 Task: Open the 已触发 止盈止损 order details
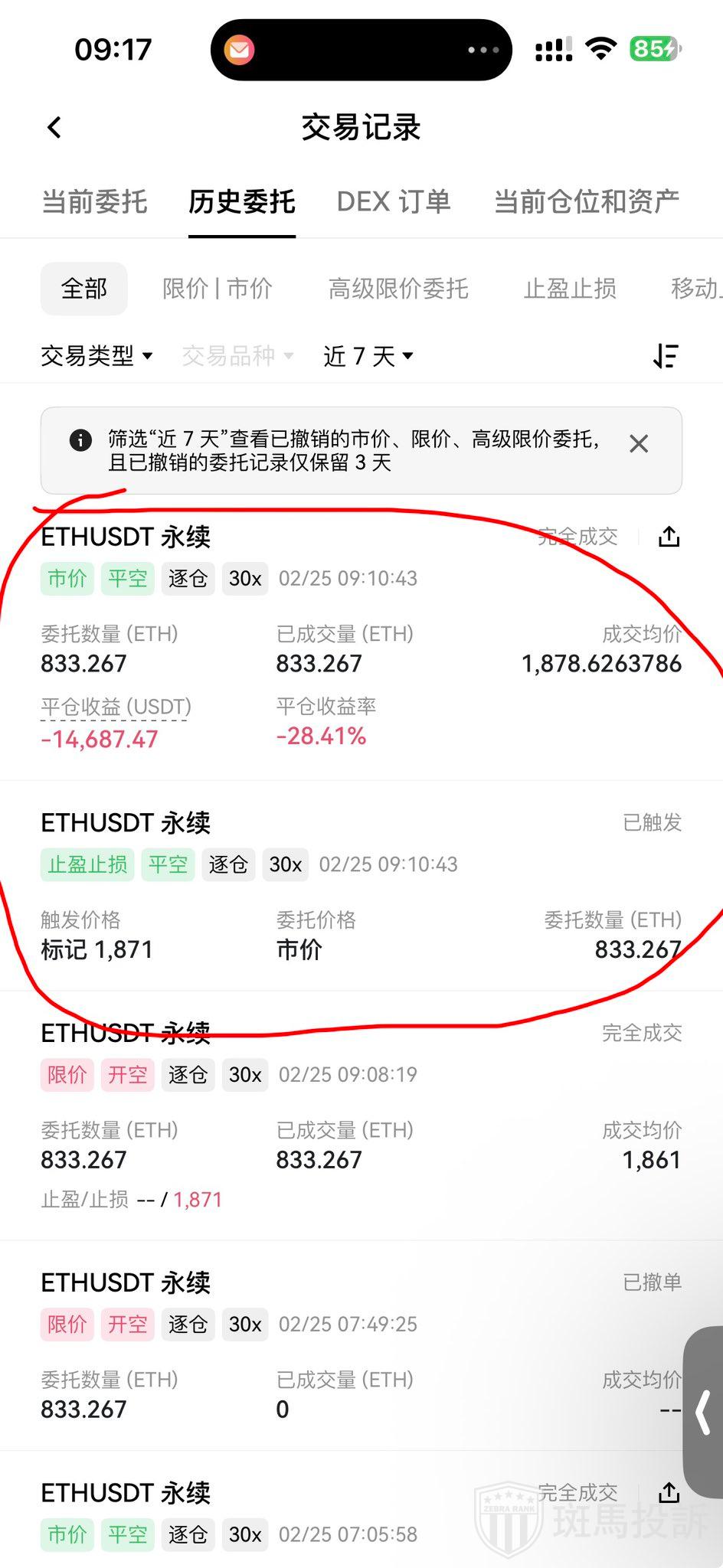360,888
